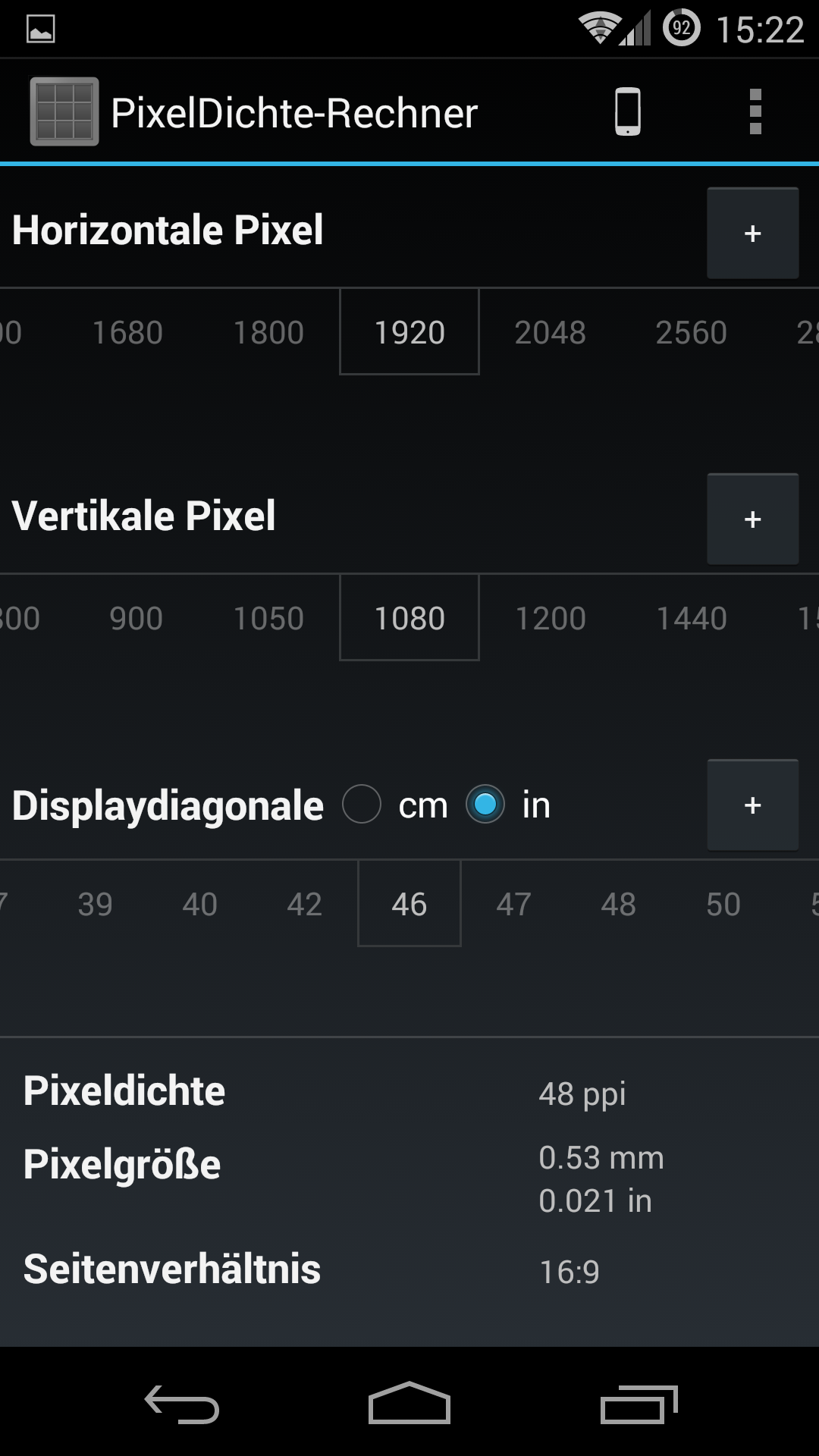Choose 1440 vertical pixels
This screenshot has width=819, height=1456.
point(692,618)
